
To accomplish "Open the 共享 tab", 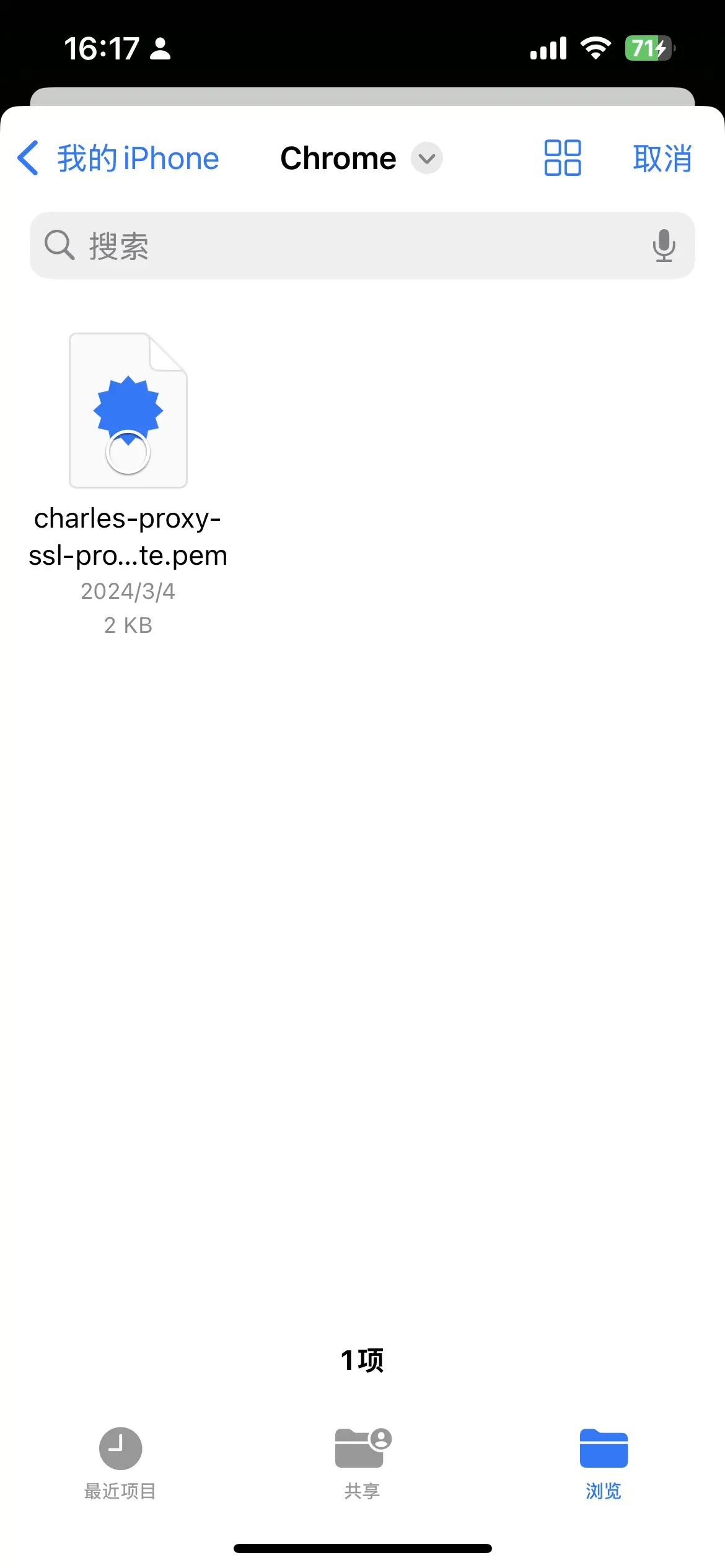I will point(362,1463).
